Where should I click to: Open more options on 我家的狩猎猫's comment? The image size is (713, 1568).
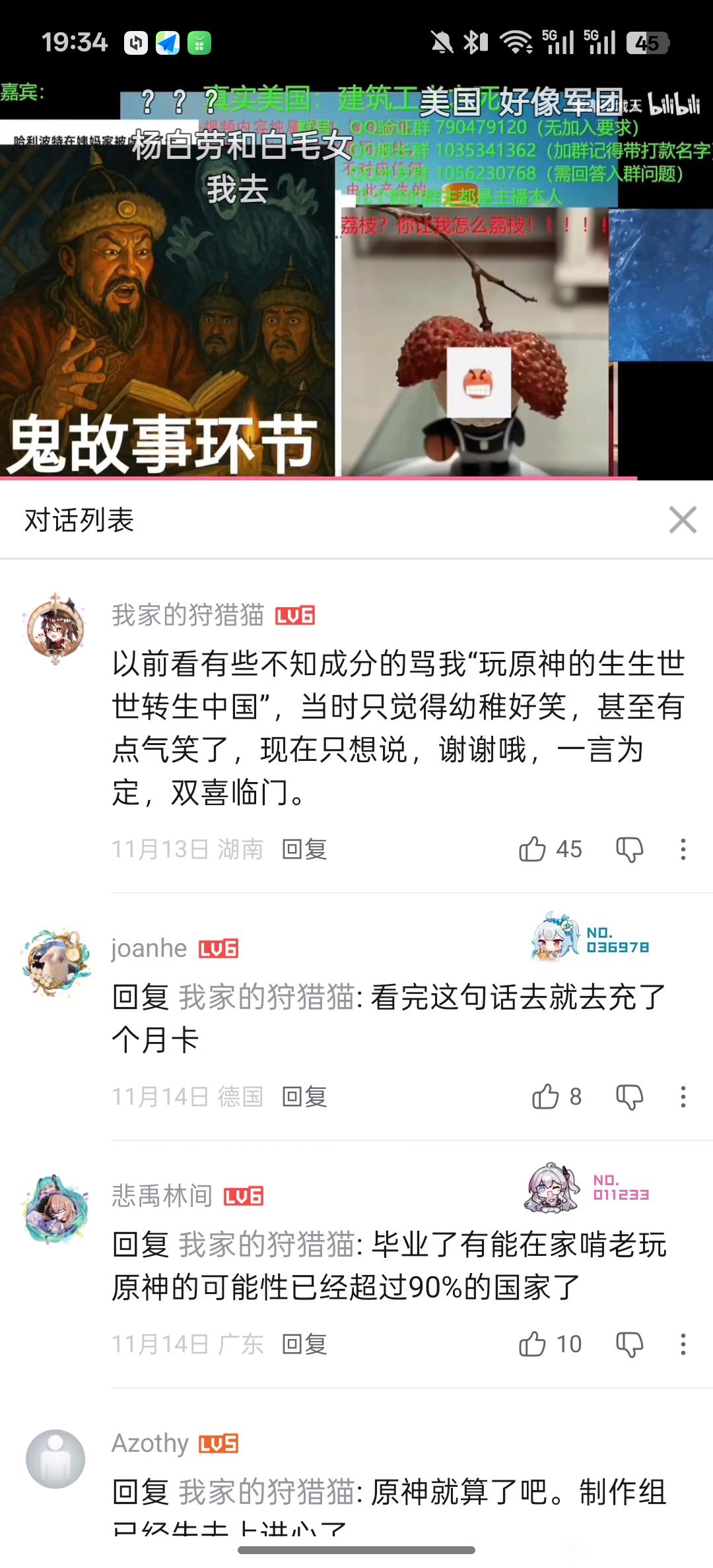[x=683, y=849]
